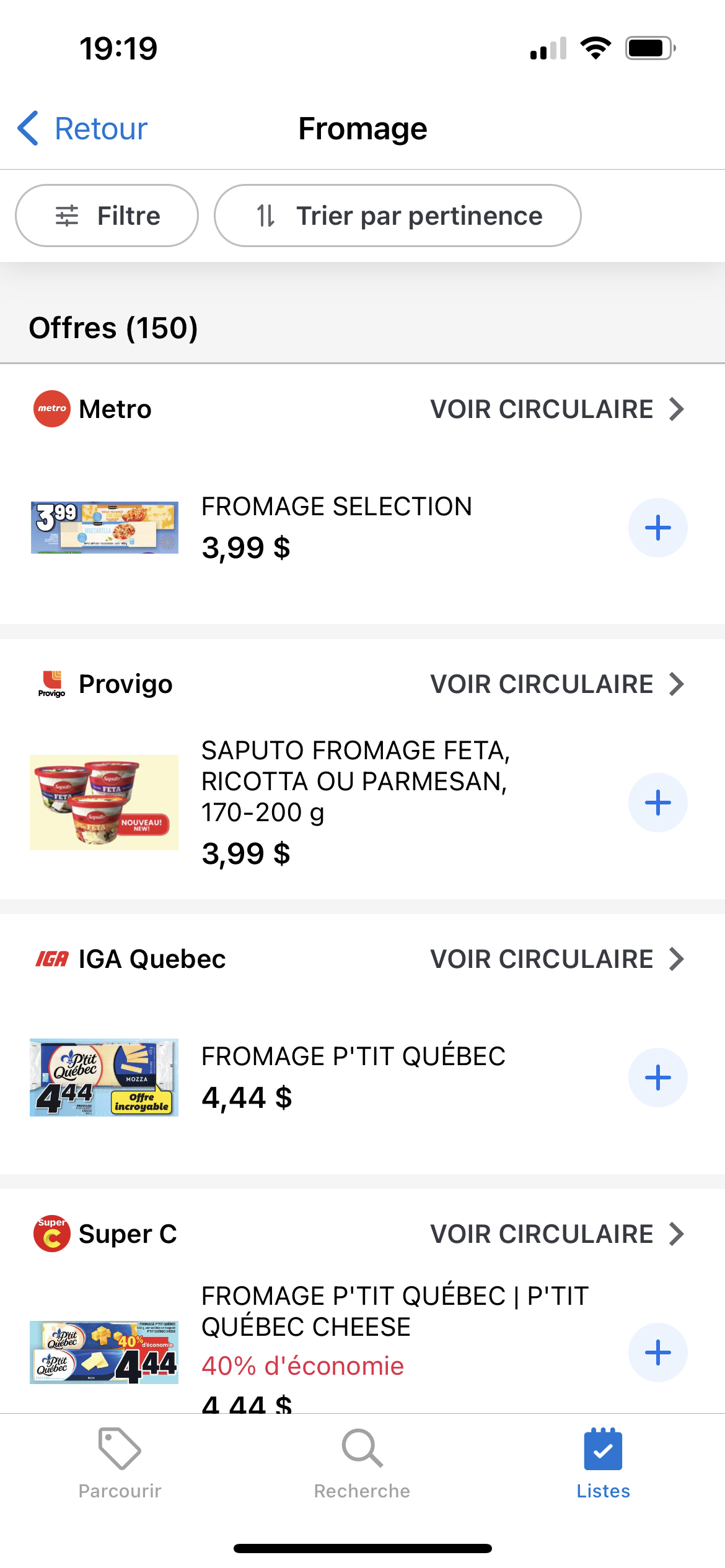Click the Super C store logo icon

52,1233
